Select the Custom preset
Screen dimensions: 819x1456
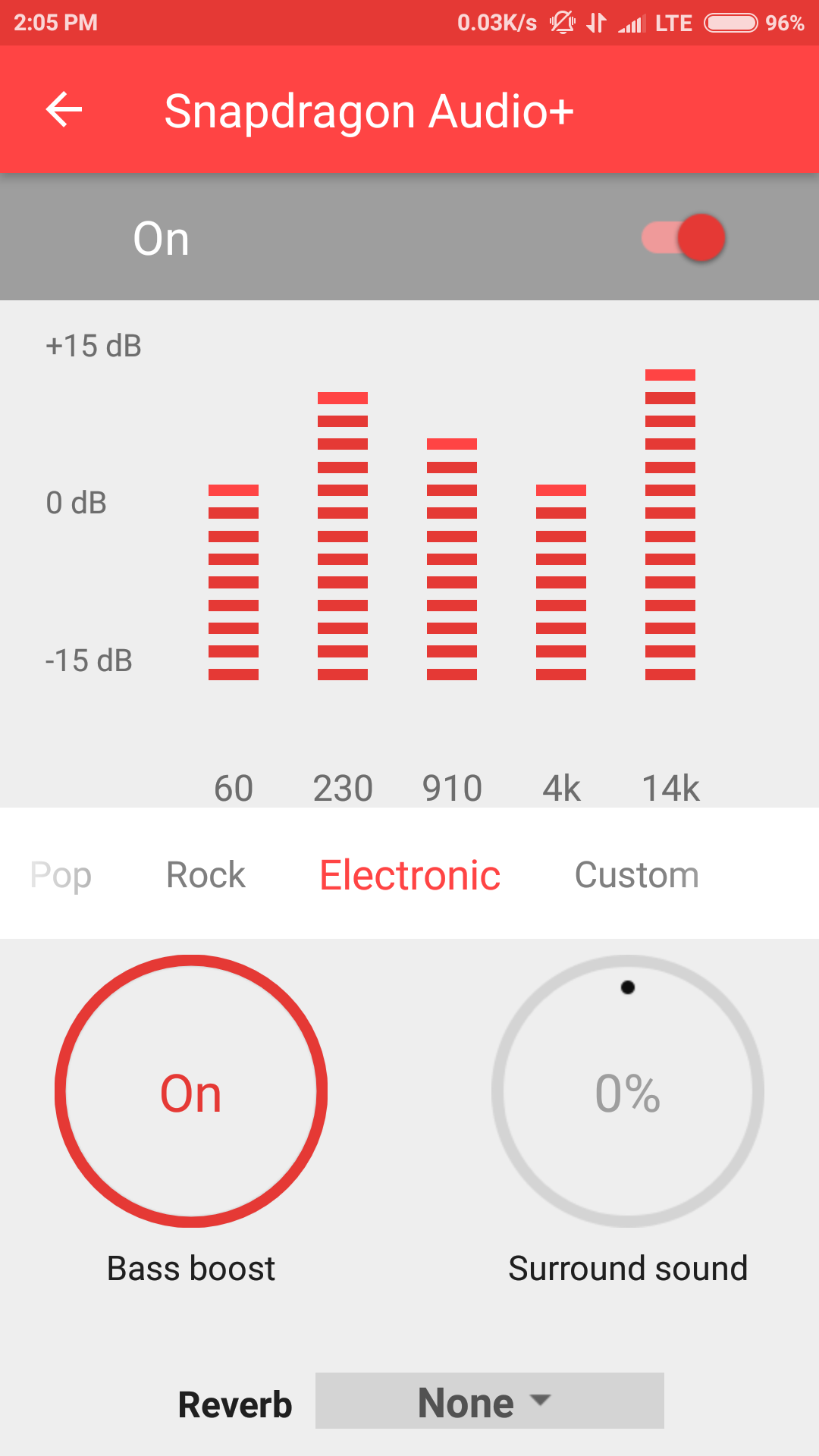click(636, 875)
